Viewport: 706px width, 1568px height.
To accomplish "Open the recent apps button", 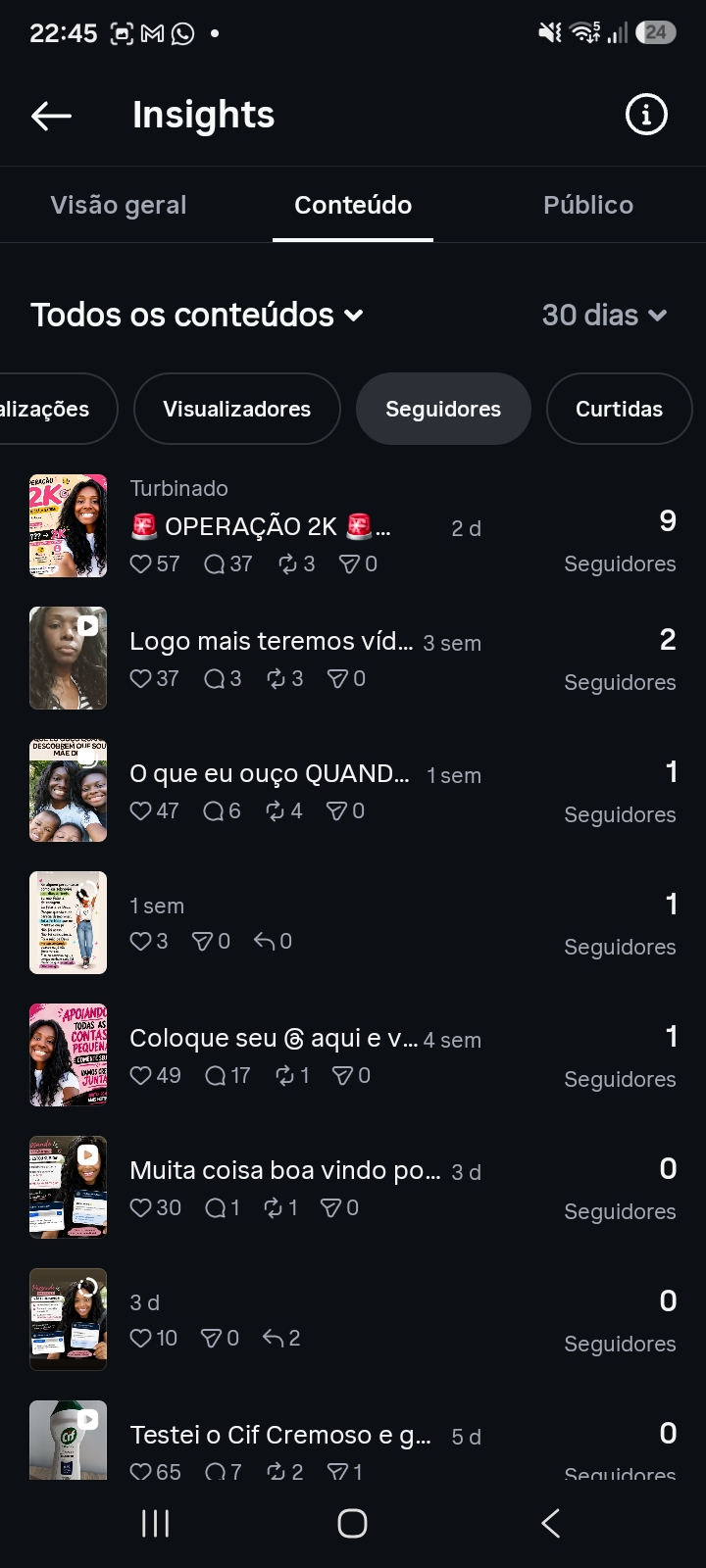I will (x=155, y=1523).
